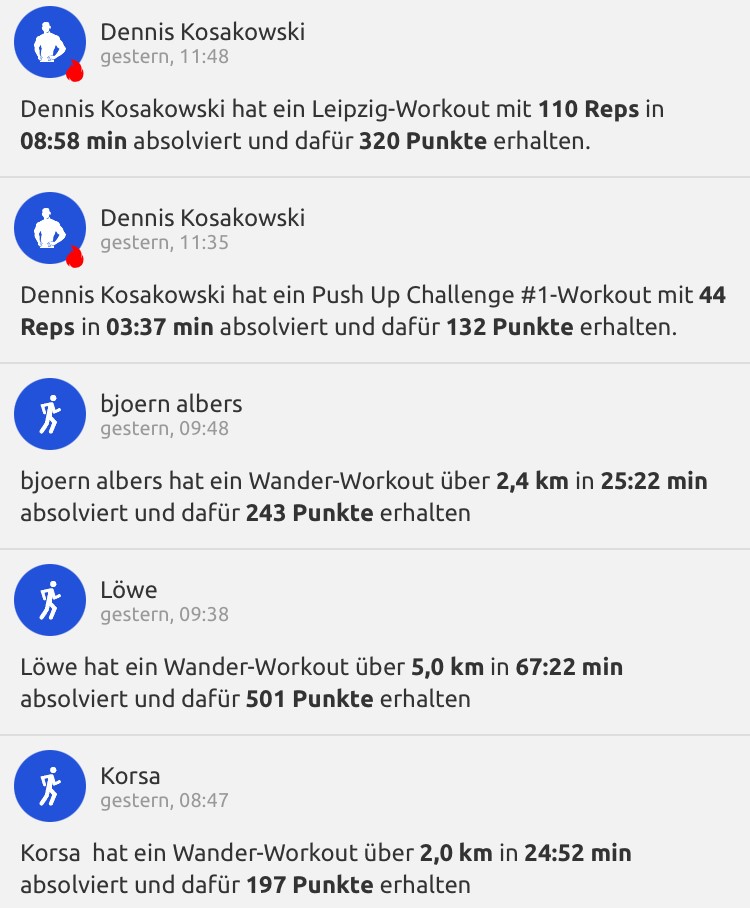The width and height of the screenshot is (750, 908).
Task: Click Dennis Kosakowski's strength training avatar icon
Action: 49,43
